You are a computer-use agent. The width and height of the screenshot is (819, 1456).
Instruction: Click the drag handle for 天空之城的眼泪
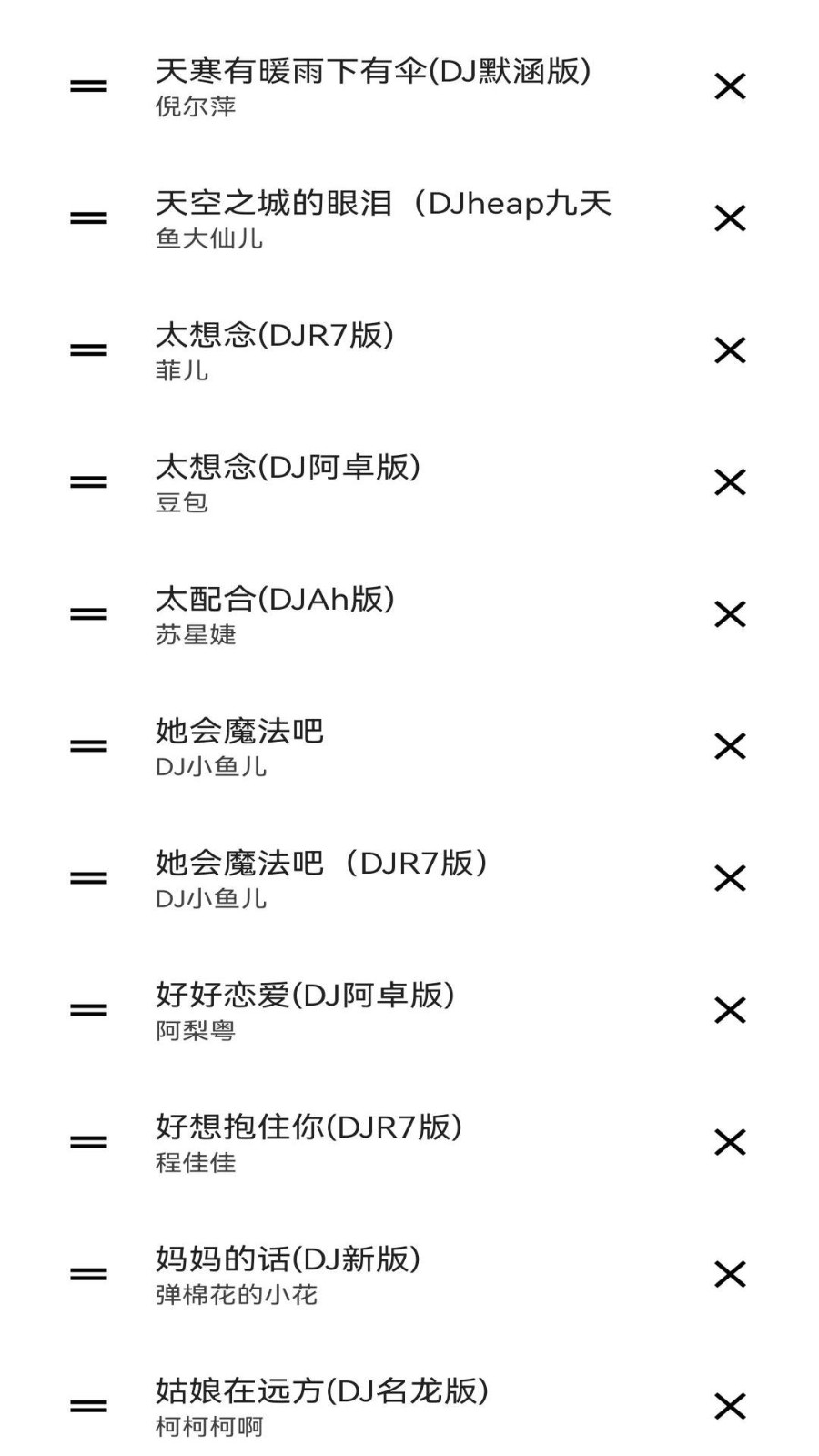86,217
